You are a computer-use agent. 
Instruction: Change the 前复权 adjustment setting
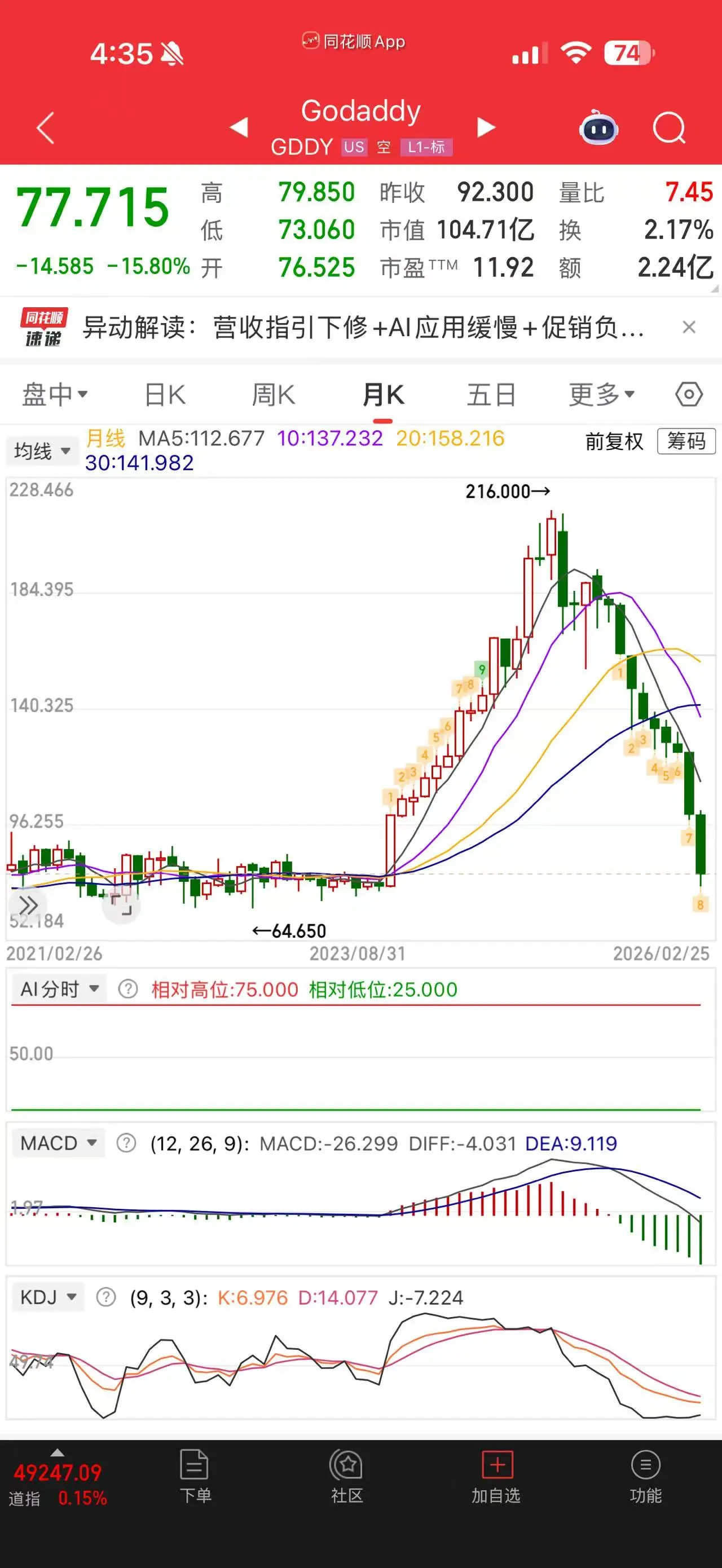[614, 441]
